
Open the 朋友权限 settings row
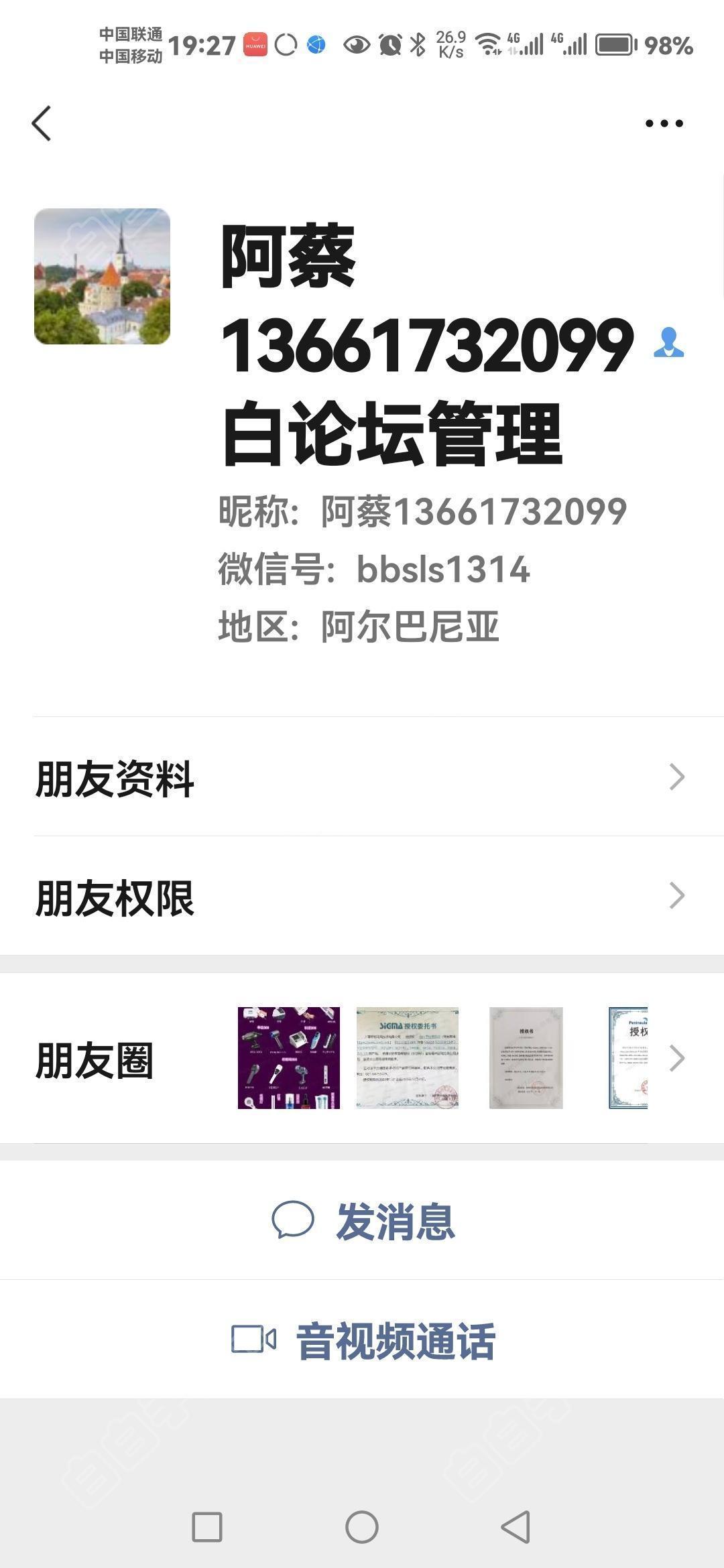362,897
